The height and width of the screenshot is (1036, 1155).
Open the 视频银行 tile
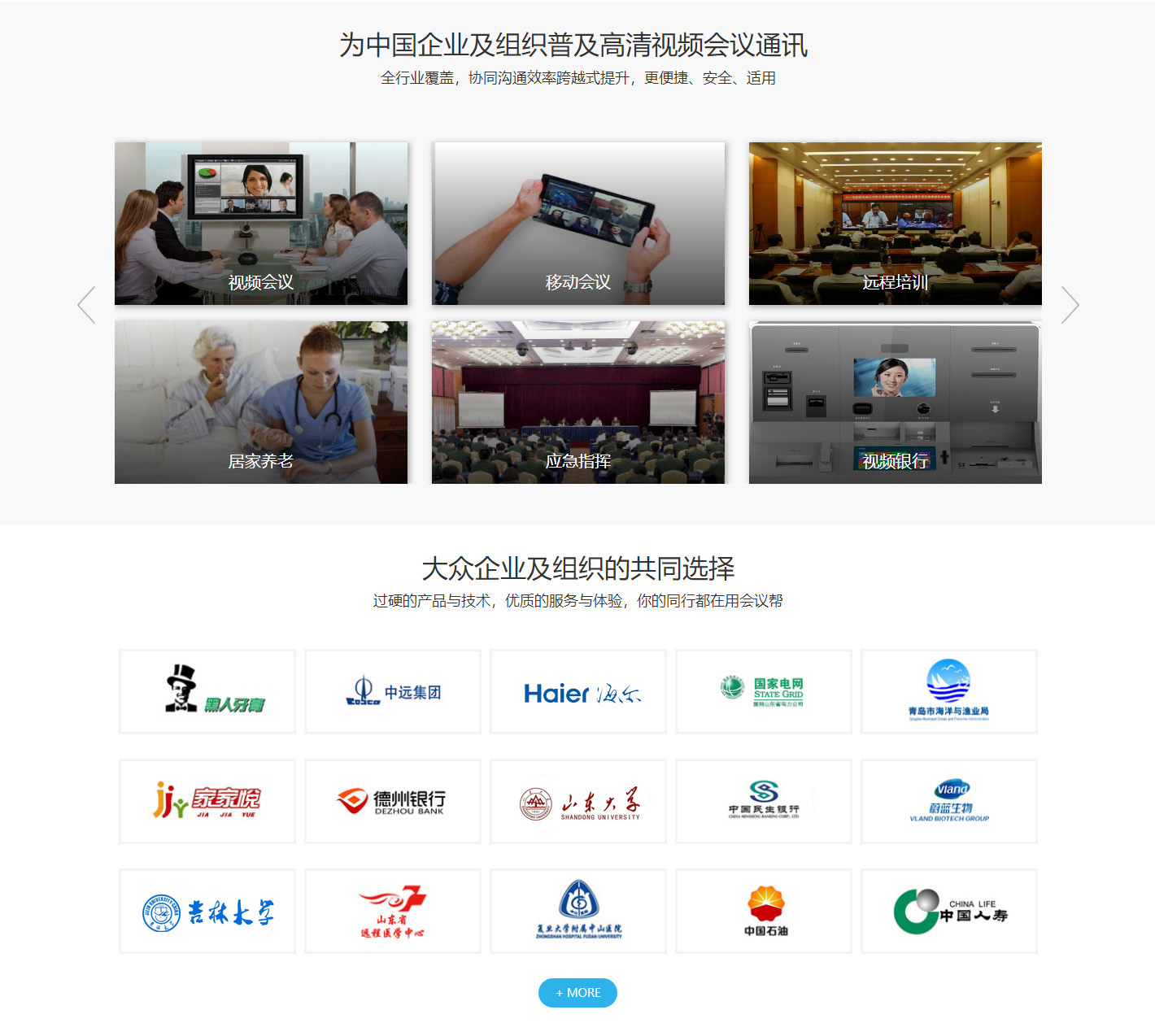[x=895, y=403]
